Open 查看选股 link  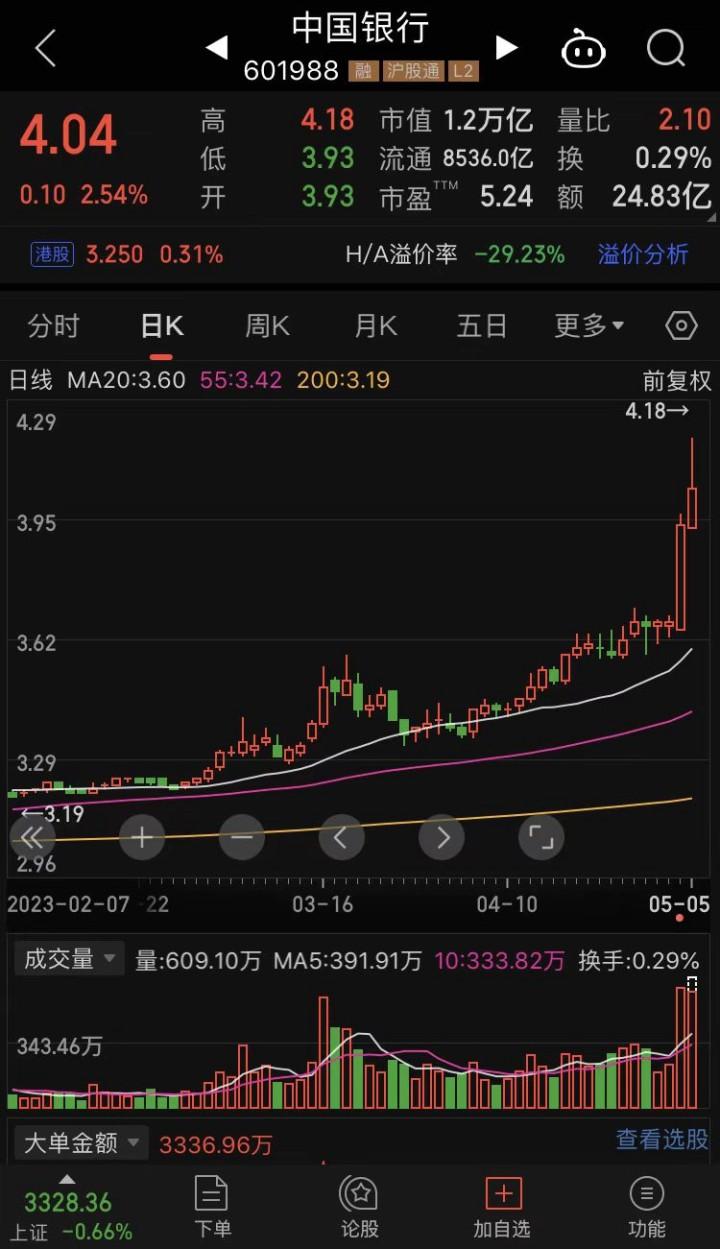662,1139
